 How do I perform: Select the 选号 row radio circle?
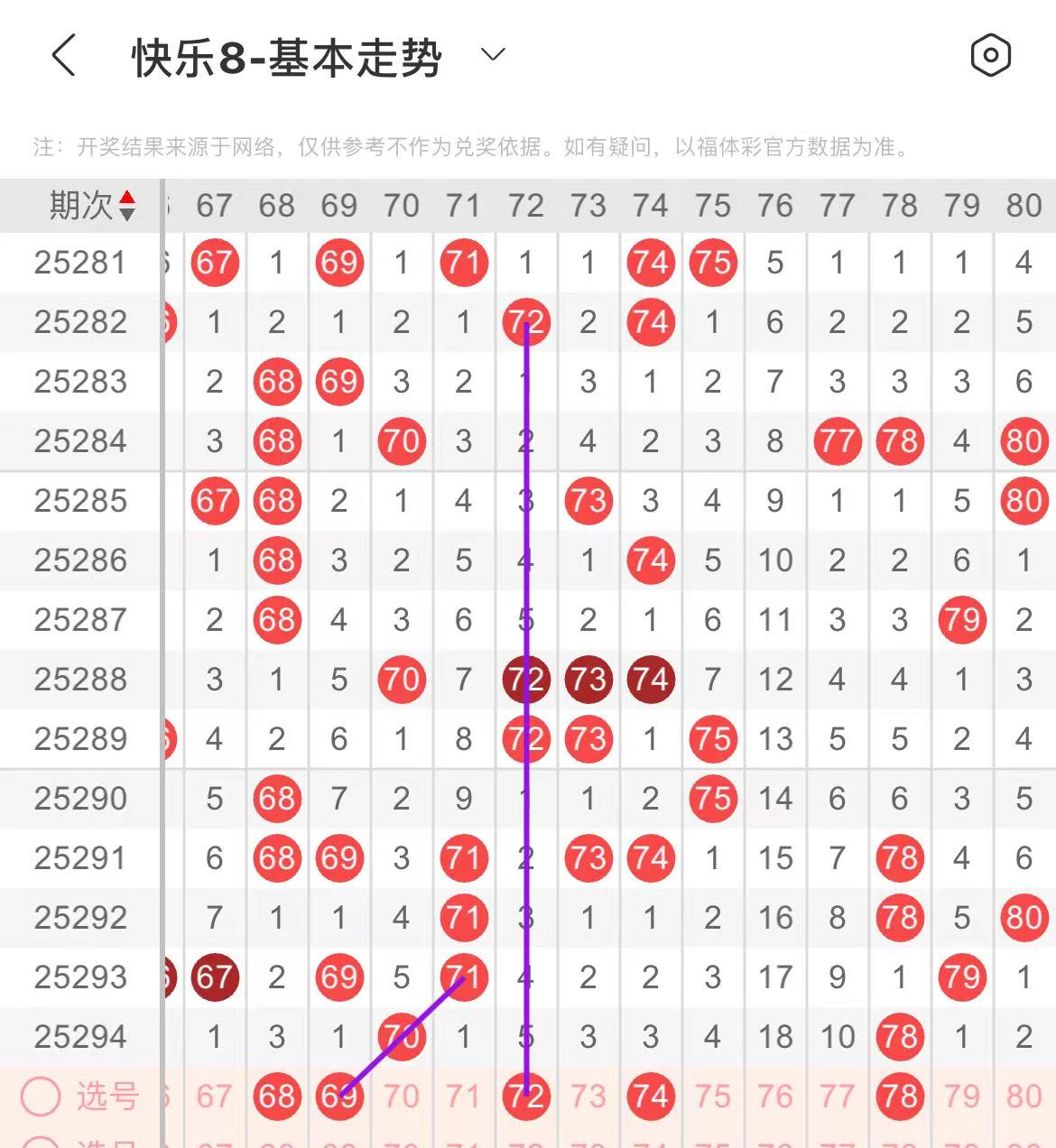[41, 1097]
